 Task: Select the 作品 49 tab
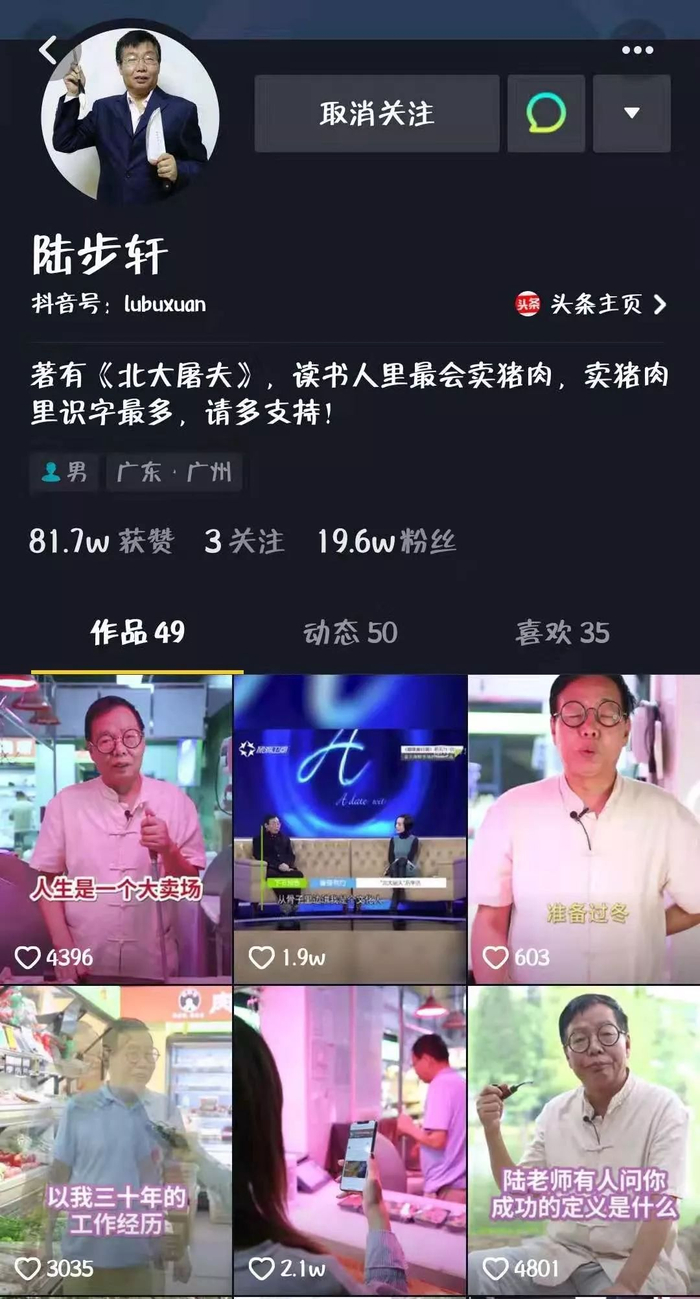coord(137,633)
